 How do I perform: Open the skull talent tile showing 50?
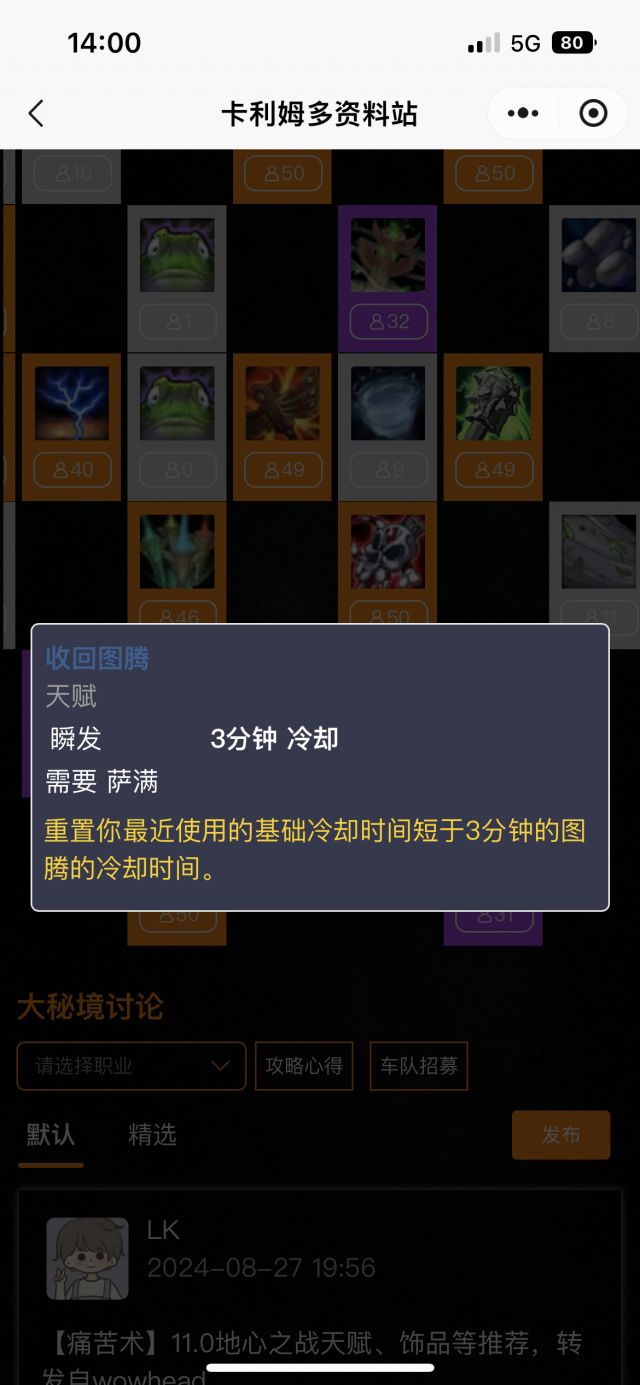388,564
